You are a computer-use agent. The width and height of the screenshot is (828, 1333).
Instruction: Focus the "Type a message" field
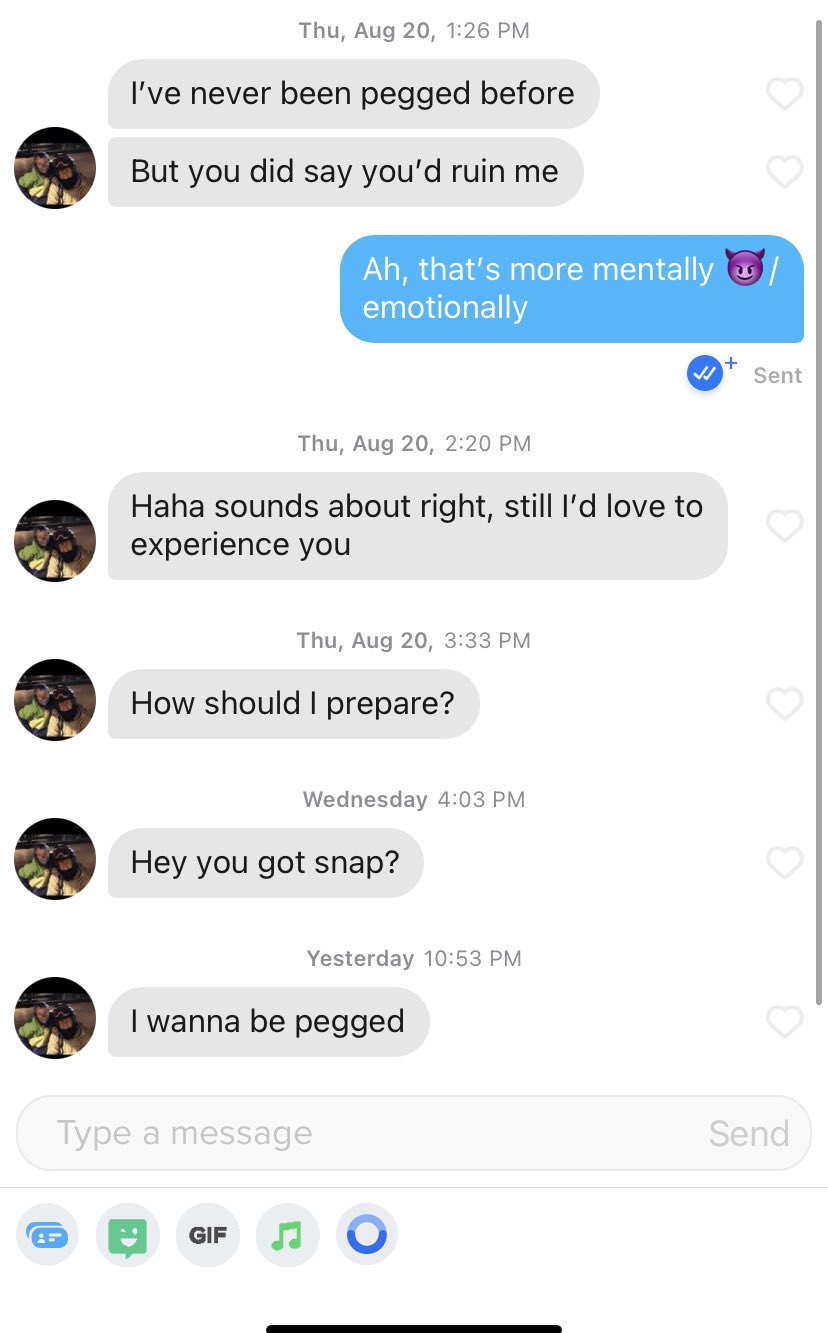[360, 1133]
